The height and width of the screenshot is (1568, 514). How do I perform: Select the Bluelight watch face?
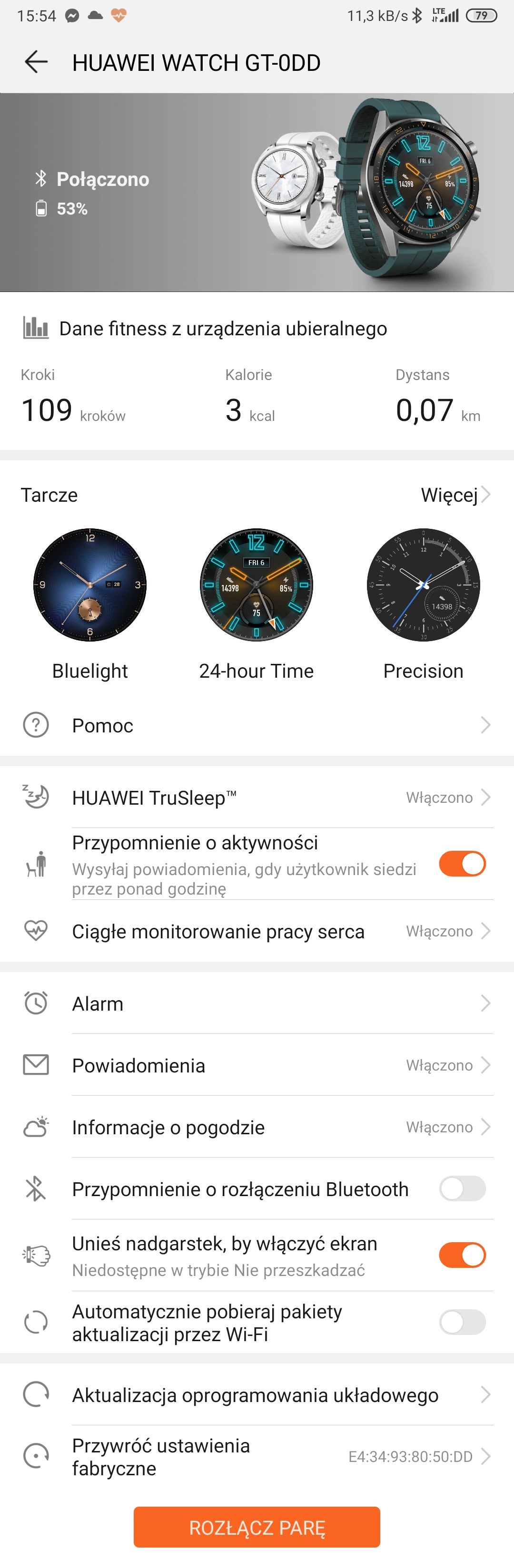tap(89, 585)
